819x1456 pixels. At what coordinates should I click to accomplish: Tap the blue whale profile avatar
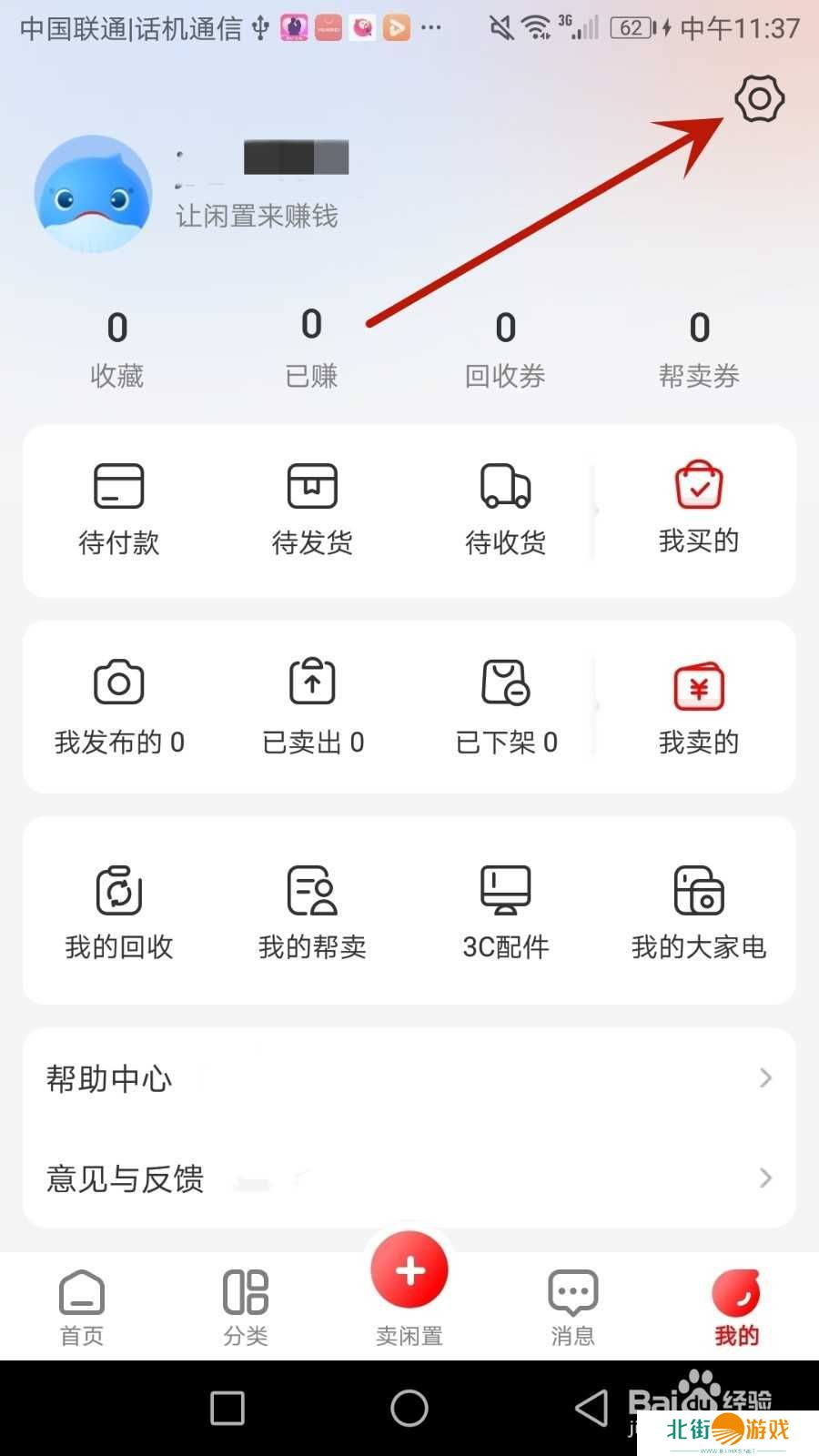tap(93, 194)
